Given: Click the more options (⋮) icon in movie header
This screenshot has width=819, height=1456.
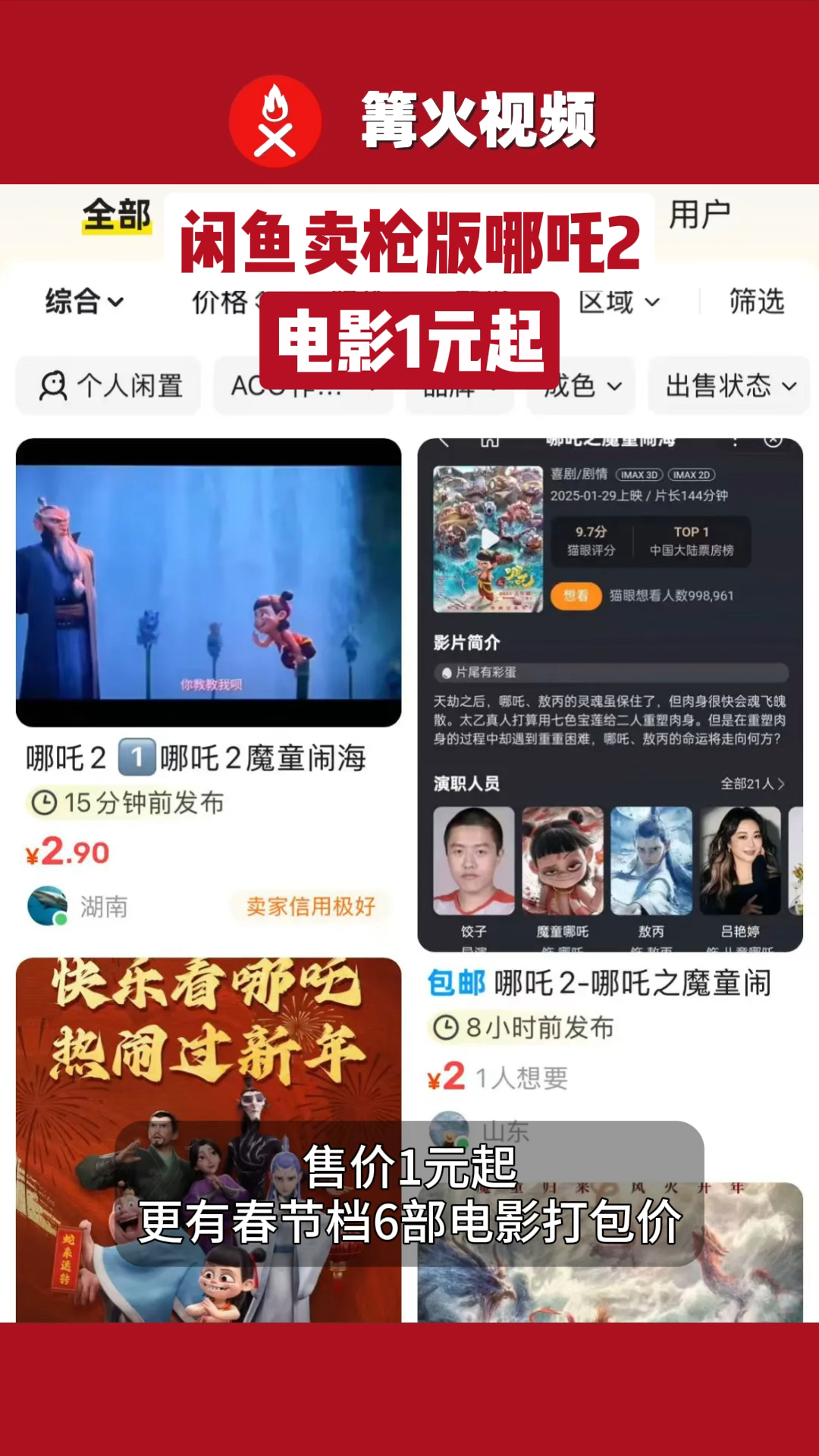Looking at the screenshot, I should 736,441.
